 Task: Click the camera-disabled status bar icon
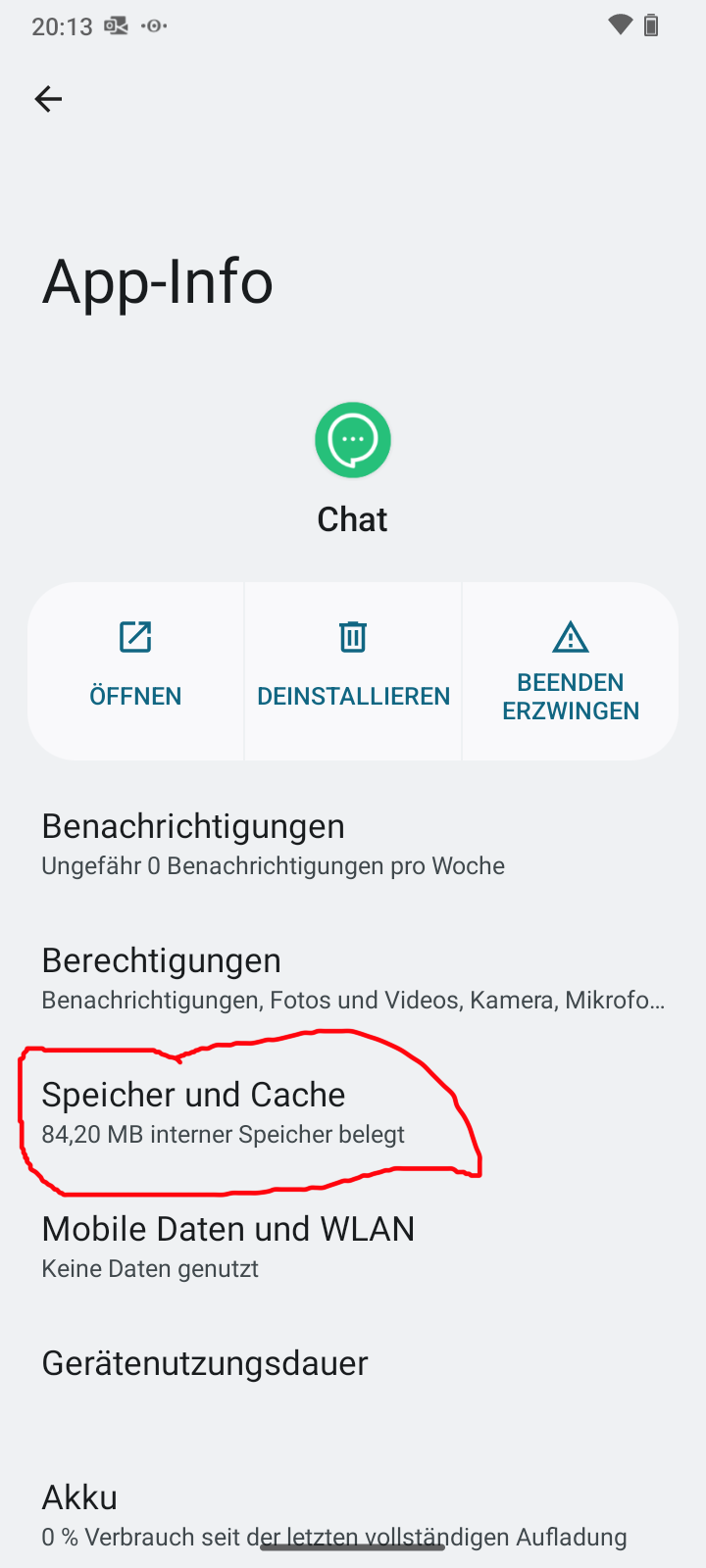pos(115,26)
